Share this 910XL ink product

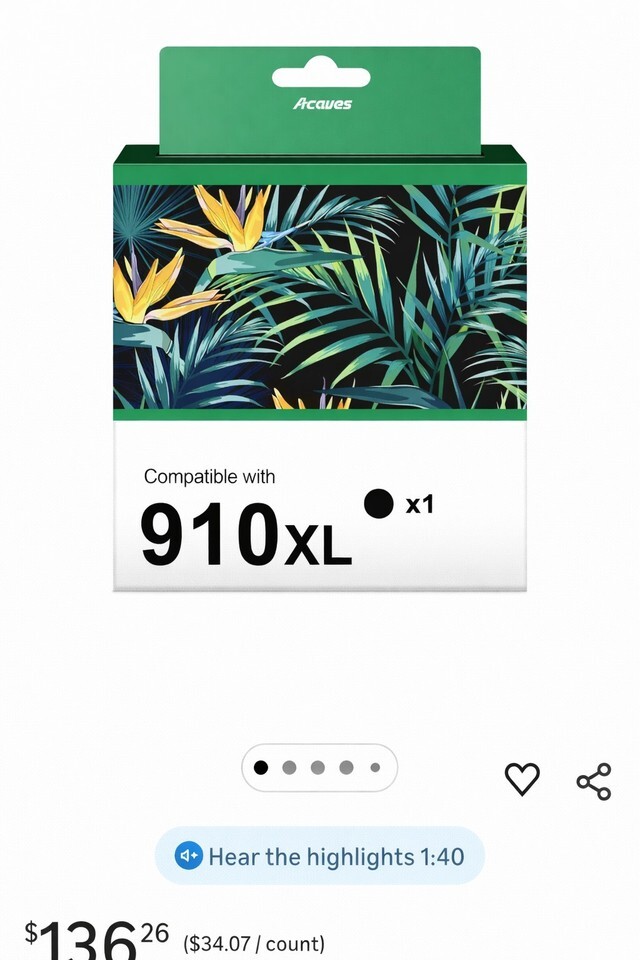[594, 781]
